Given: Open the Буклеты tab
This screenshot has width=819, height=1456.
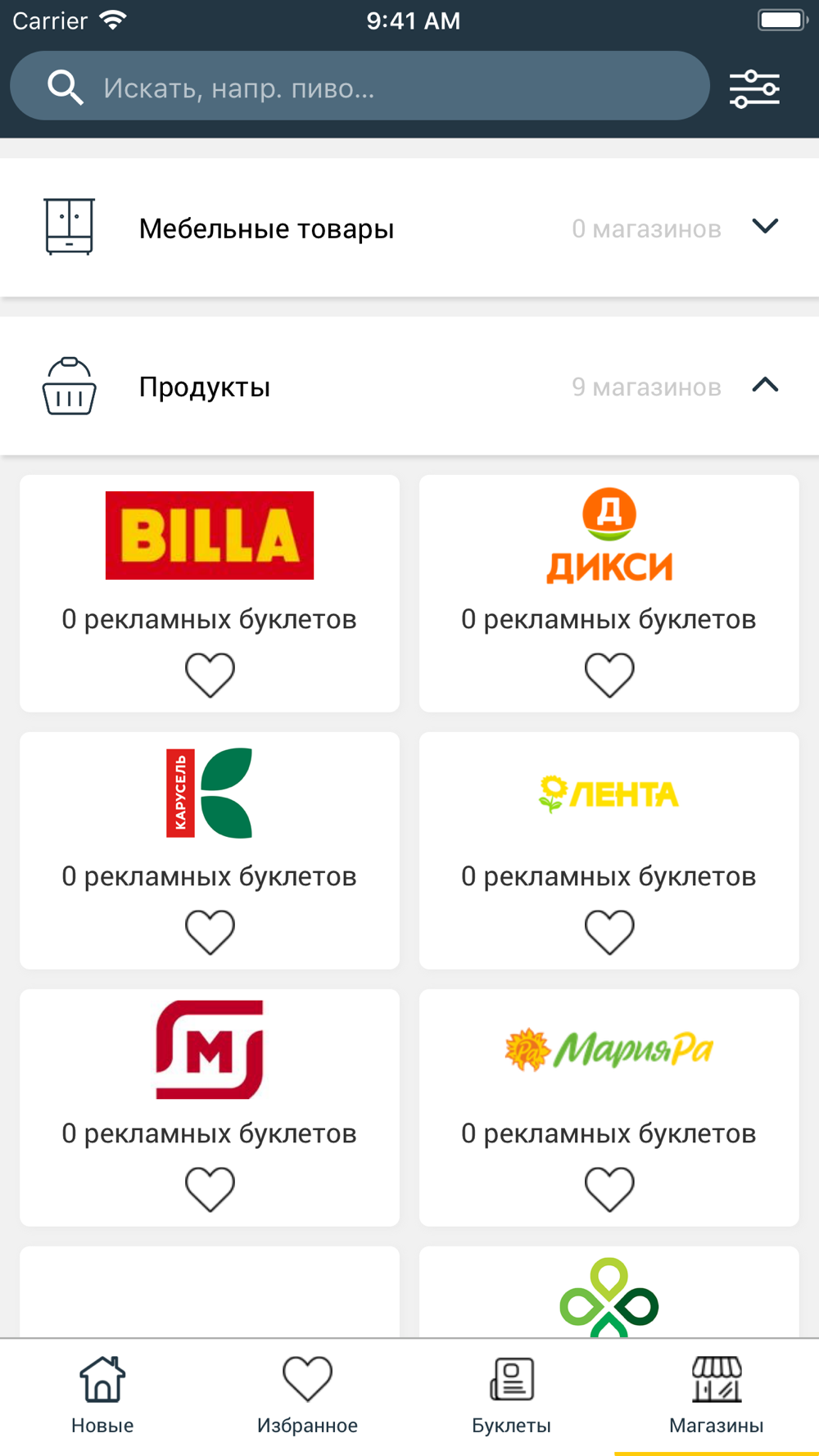Looking at the screenshot, I should (512, 1396).
